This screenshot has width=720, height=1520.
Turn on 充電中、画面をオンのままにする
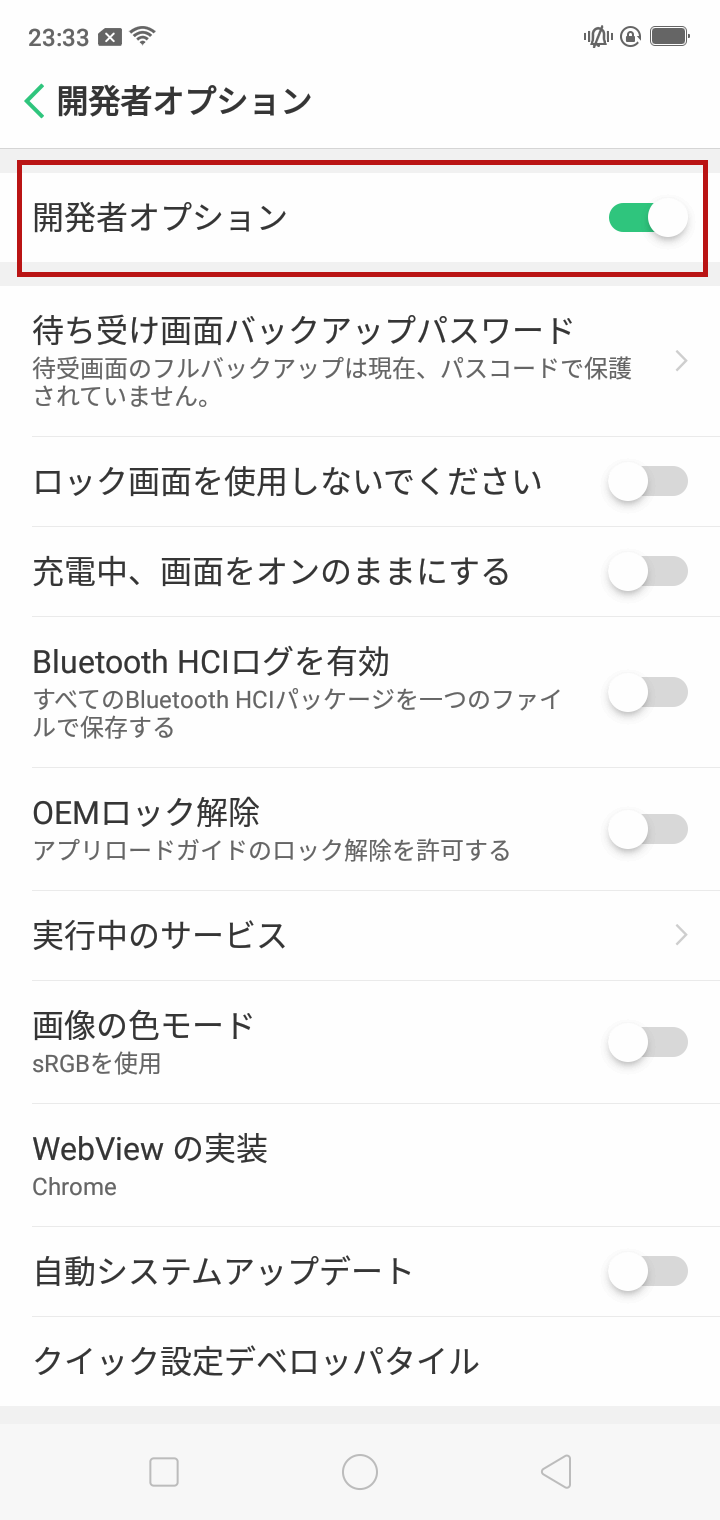646,572
